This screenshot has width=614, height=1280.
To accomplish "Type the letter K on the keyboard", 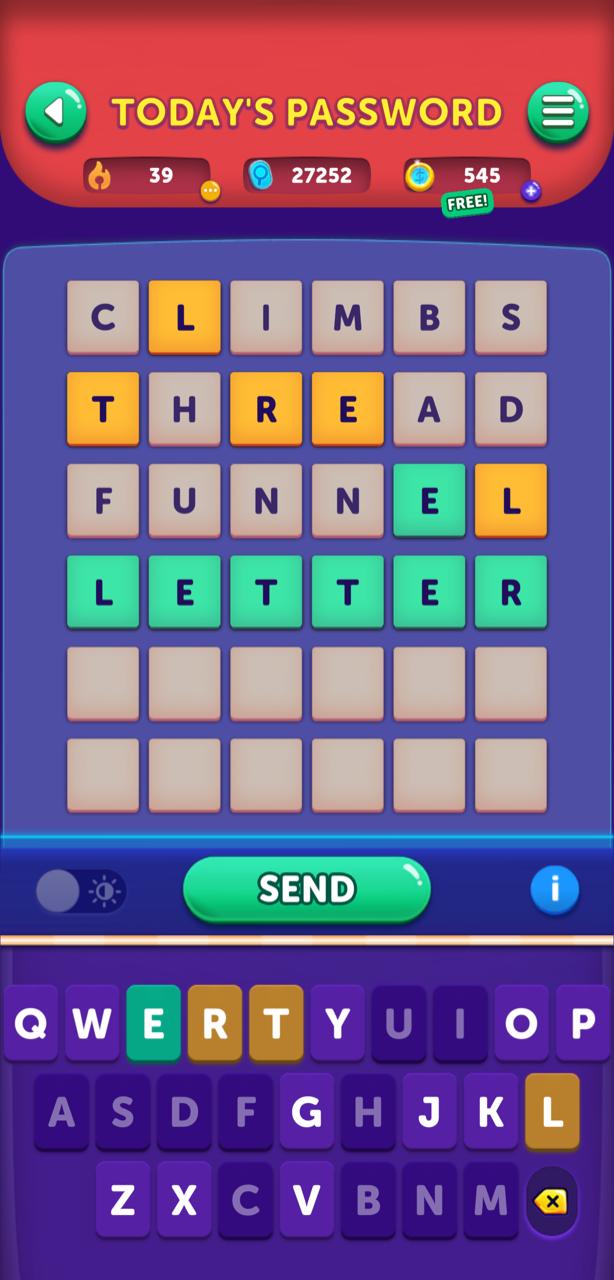I will tap(490, 1111).
